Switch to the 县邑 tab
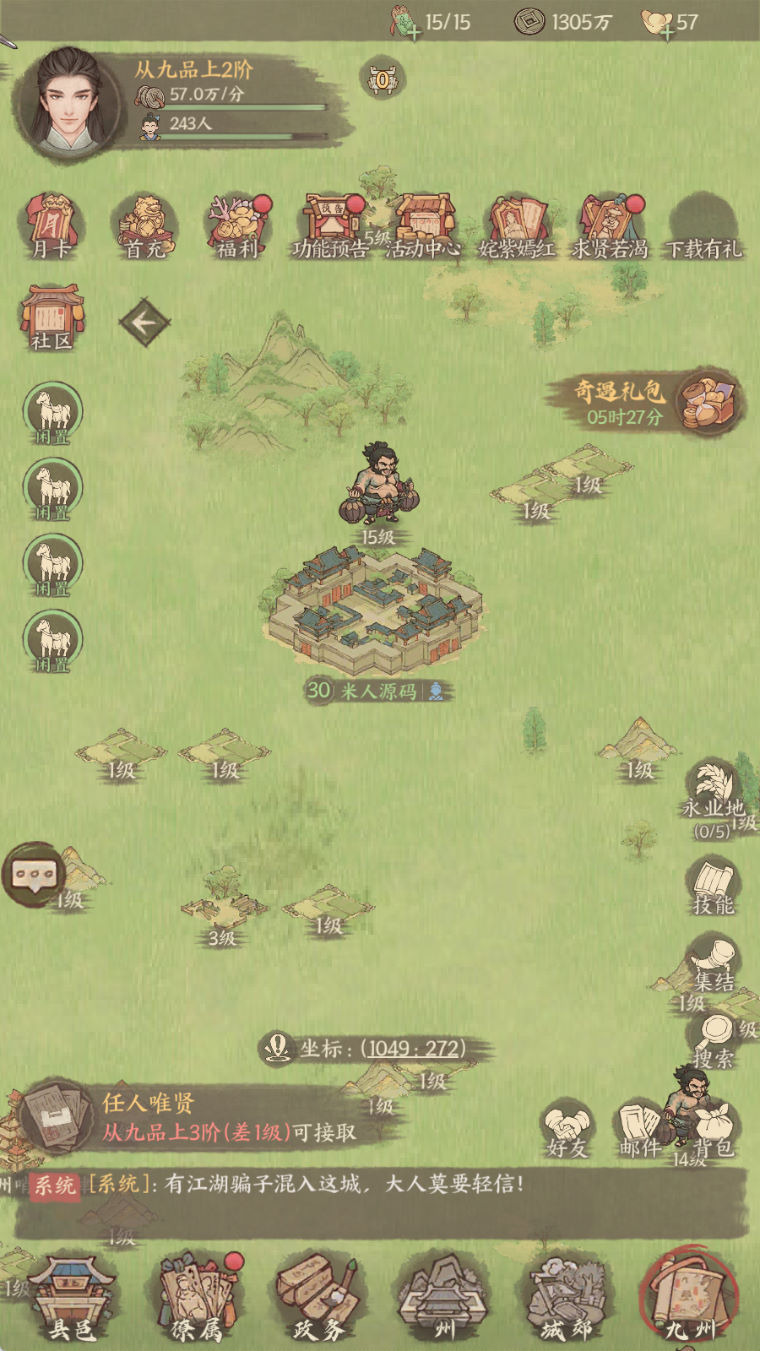Image resolution: width=760 pixels, height=1351 pixels. pos(70,1298)
